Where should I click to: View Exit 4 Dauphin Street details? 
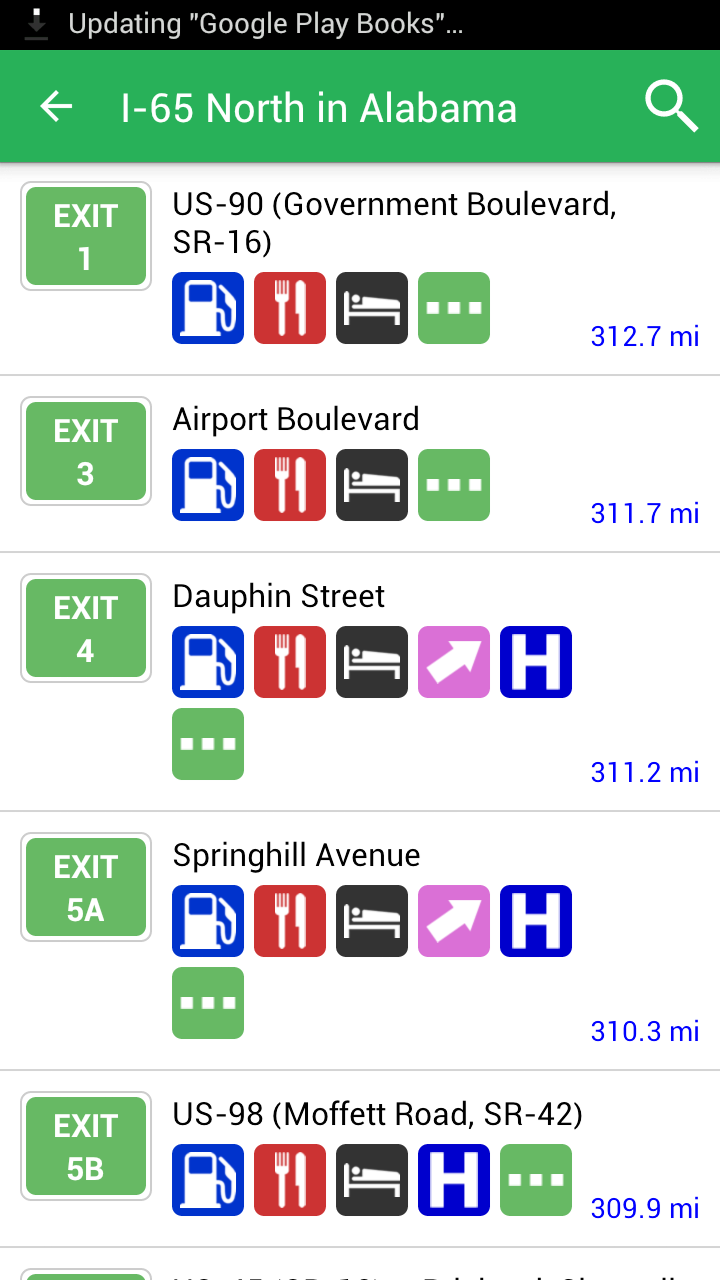tap(278, 597)
